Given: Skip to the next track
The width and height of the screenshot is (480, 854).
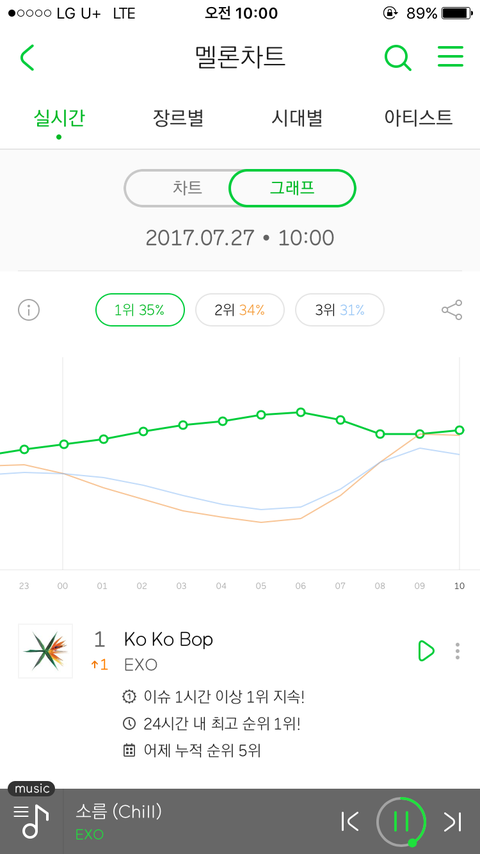Looking at the screenshot, I should tap(452, 821).
